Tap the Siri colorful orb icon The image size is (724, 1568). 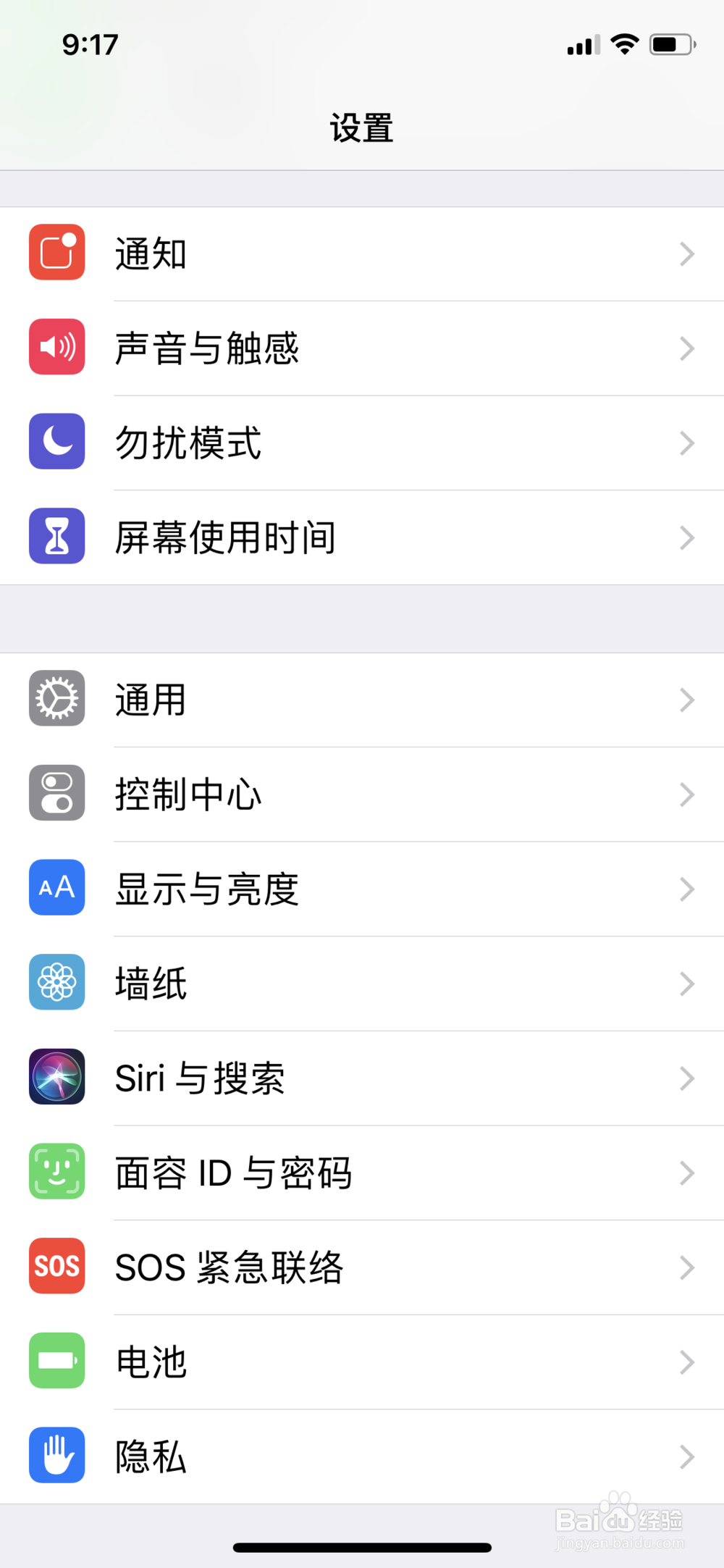tap(56, 1078)
